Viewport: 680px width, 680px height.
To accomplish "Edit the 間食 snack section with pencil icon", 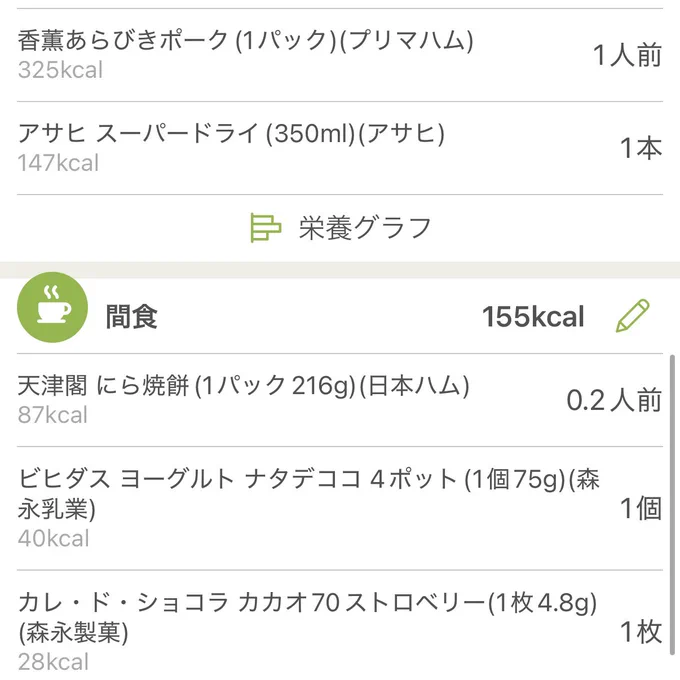I will pyautogui.click(x=633, y=316).
